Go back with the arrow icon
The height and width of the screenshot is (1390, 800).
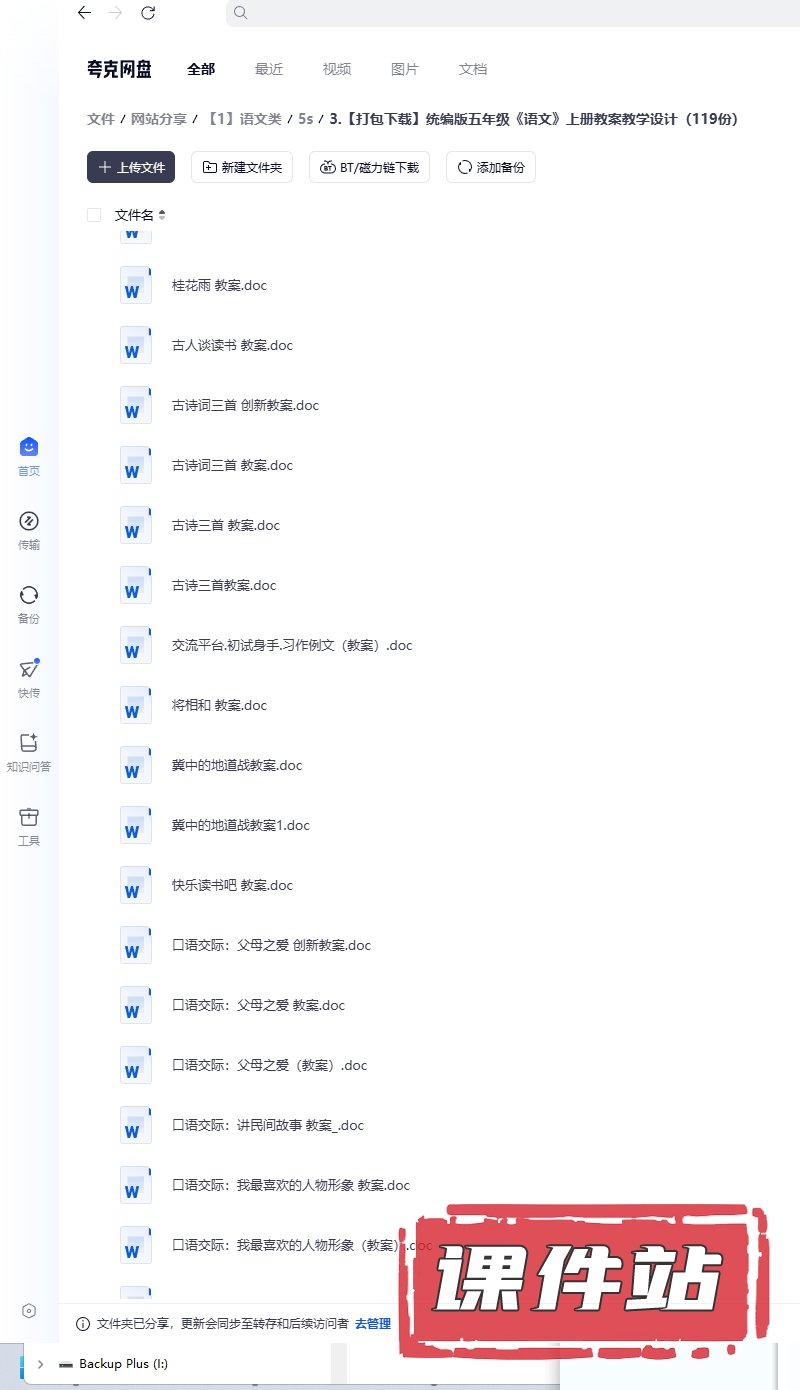pyautogui.click(x=84, y=13)
